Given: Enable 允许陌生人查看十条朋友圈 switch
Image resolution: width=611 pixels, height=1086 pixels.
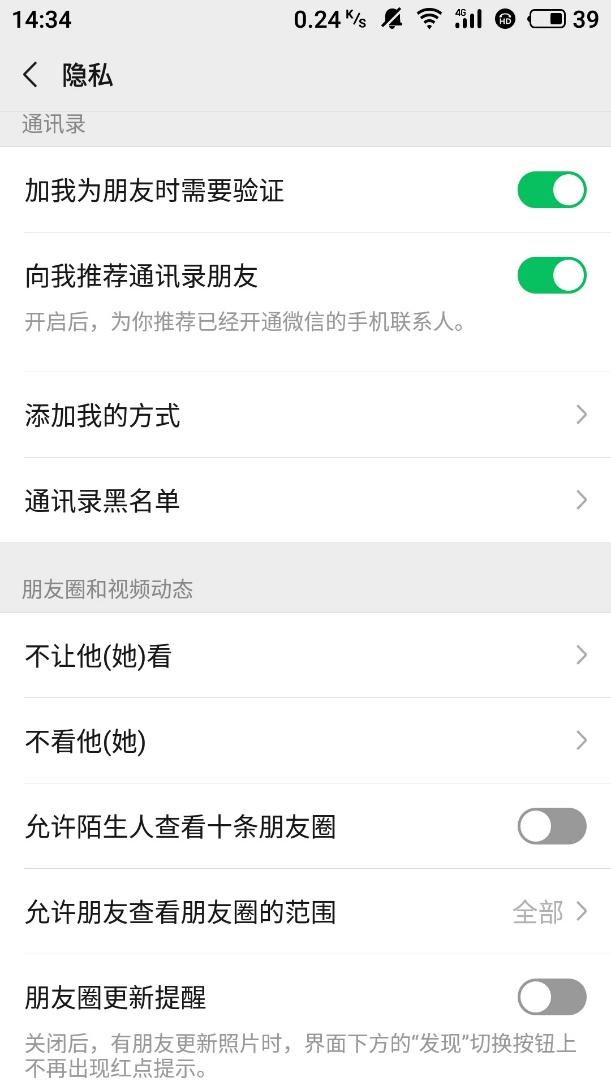Looking at the screenshot, I should click(551, 827).
